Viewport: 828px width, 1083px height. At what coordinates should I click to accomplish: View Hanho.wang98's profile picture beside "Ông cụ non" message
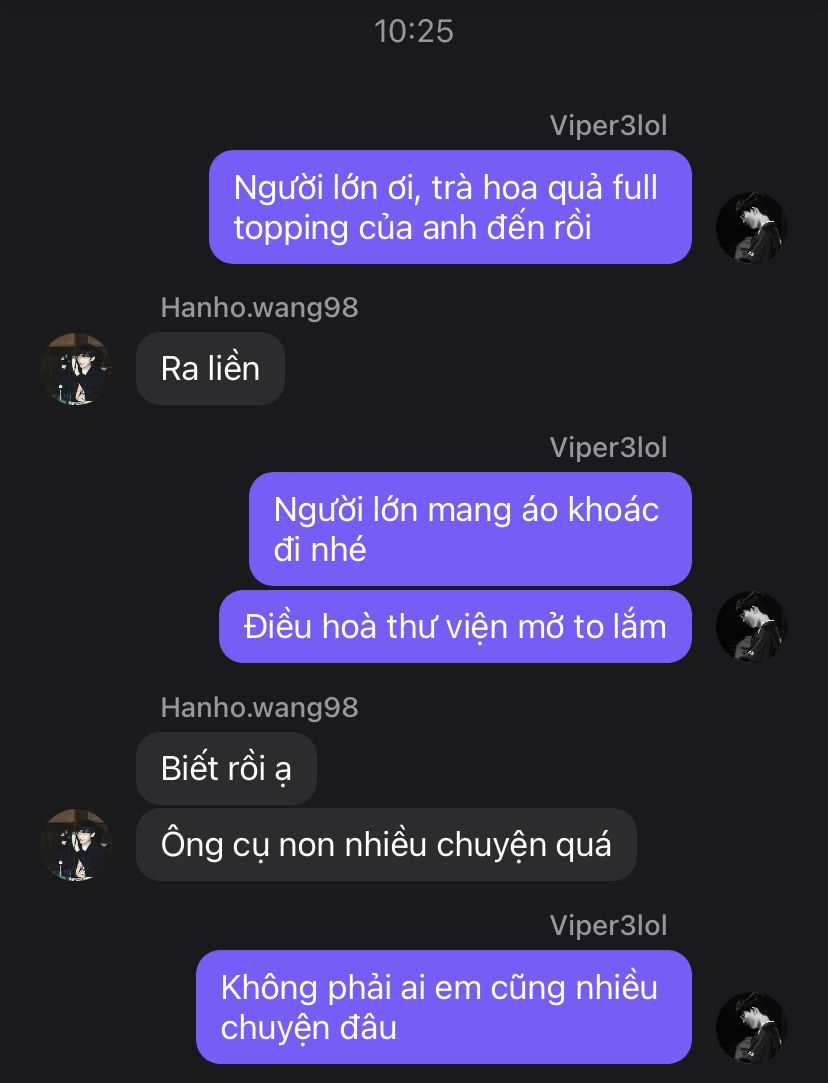(76, 845)
